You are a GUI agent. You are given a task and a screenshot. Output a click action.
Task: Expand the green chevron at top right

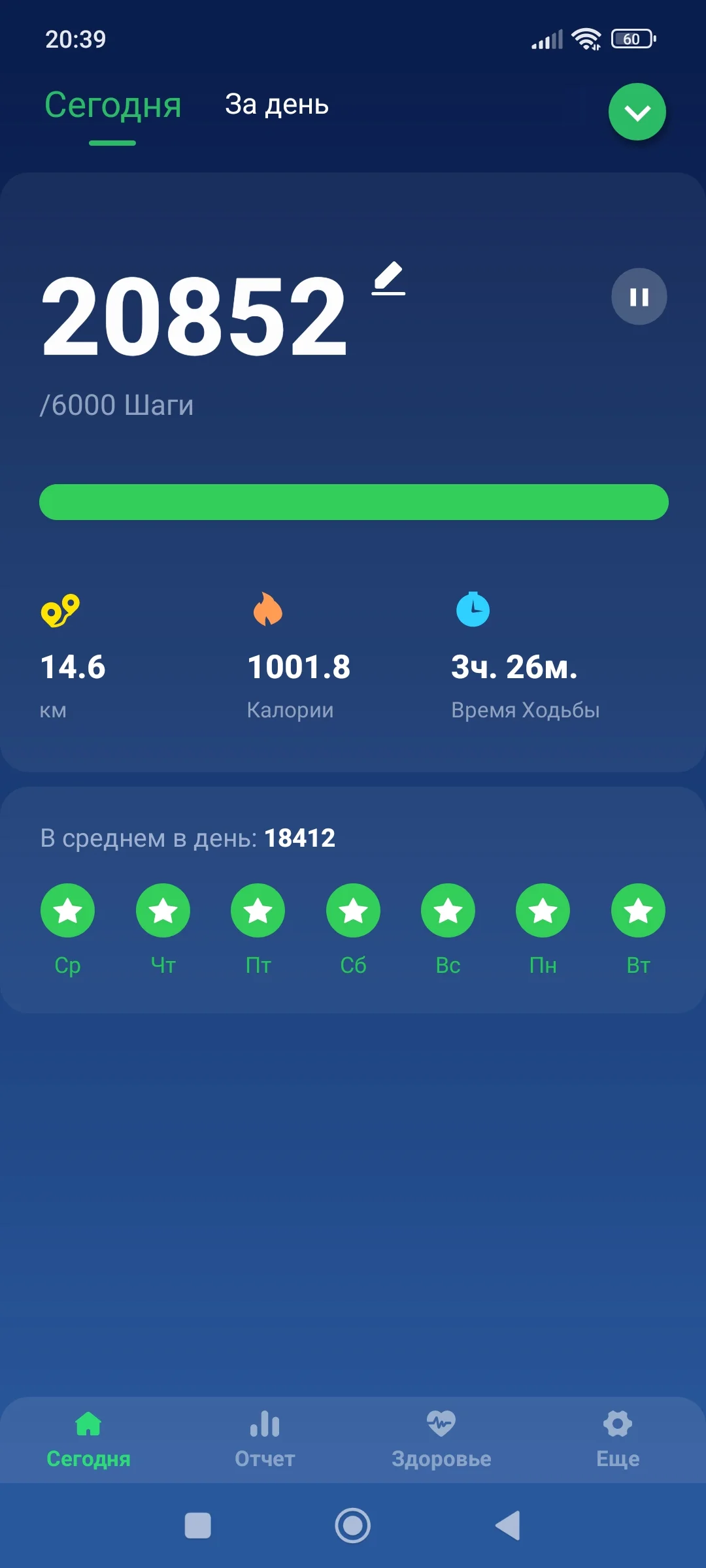coord(637,112)
